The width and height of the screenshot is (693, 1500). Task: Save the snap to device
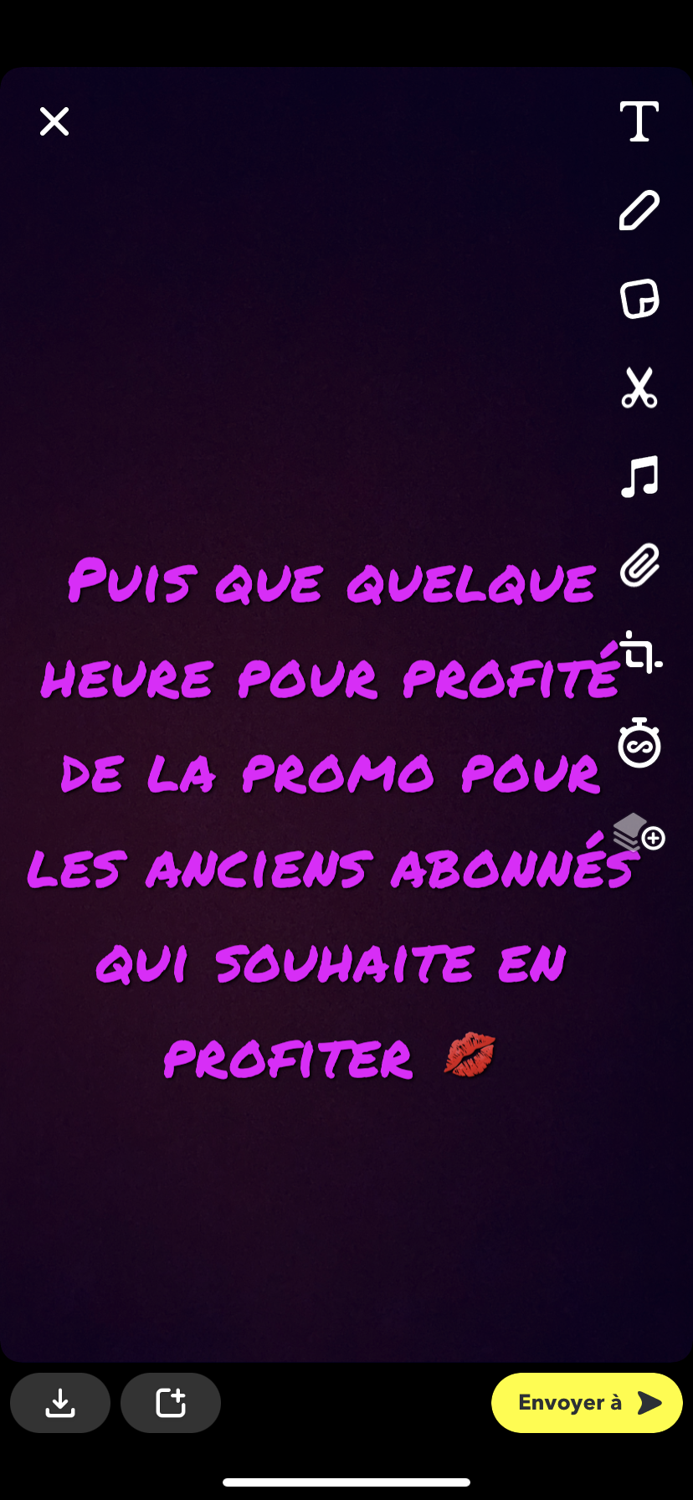click(x=60, y=1403)
